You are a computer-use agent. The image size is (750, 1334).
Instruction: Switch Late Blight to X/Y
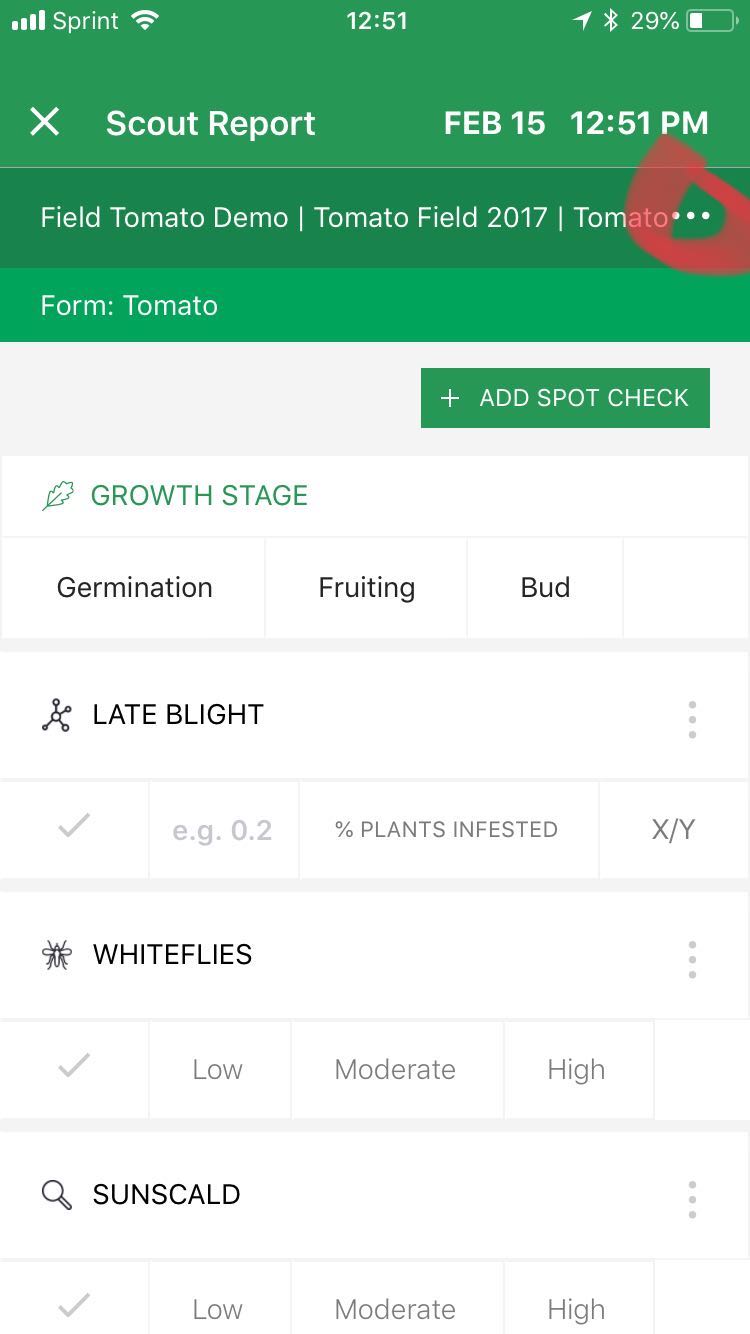(x=673, y=829)
